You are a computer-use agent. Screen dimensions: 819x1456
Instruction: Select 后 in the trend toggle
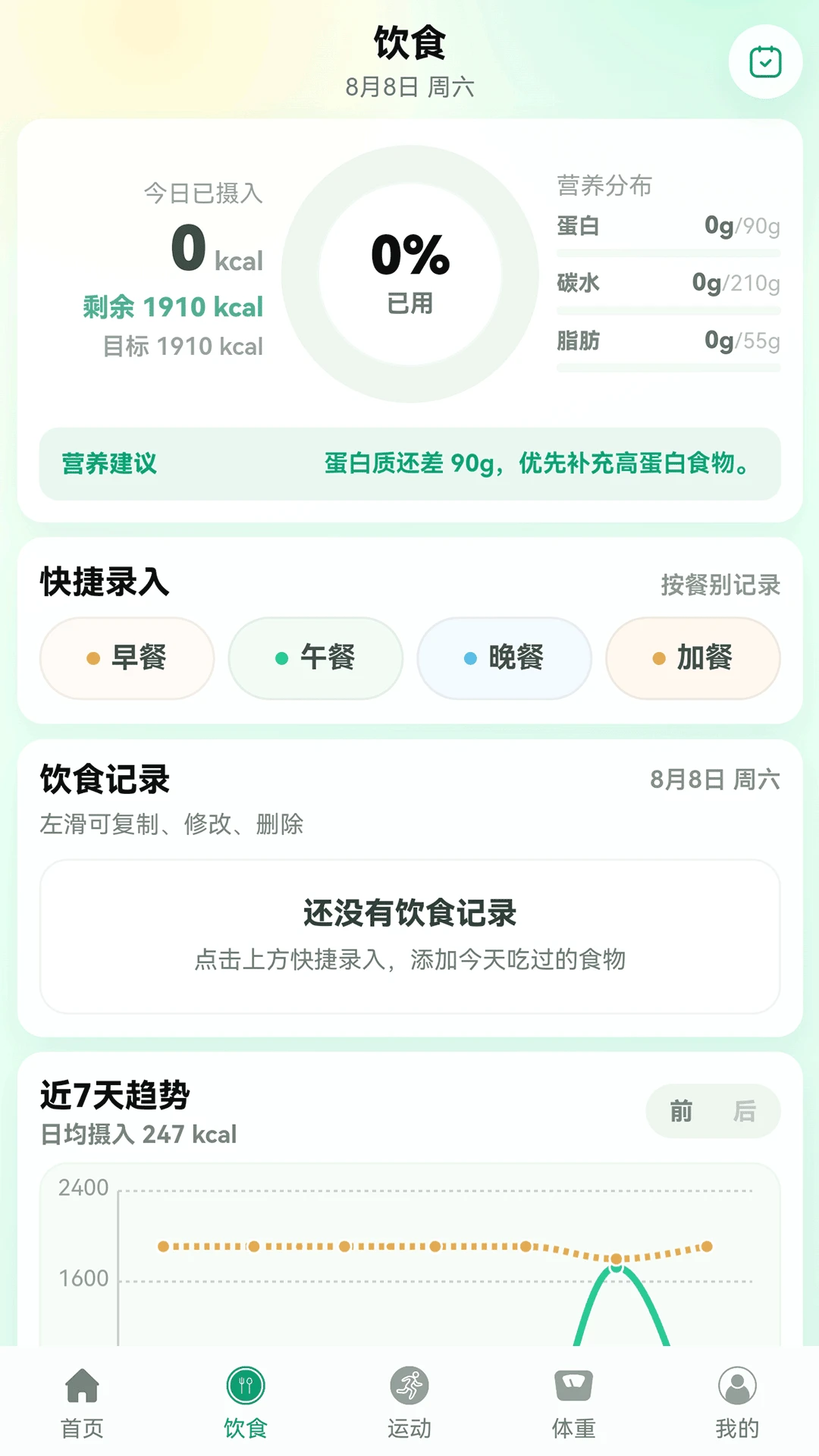point(745,1111)
